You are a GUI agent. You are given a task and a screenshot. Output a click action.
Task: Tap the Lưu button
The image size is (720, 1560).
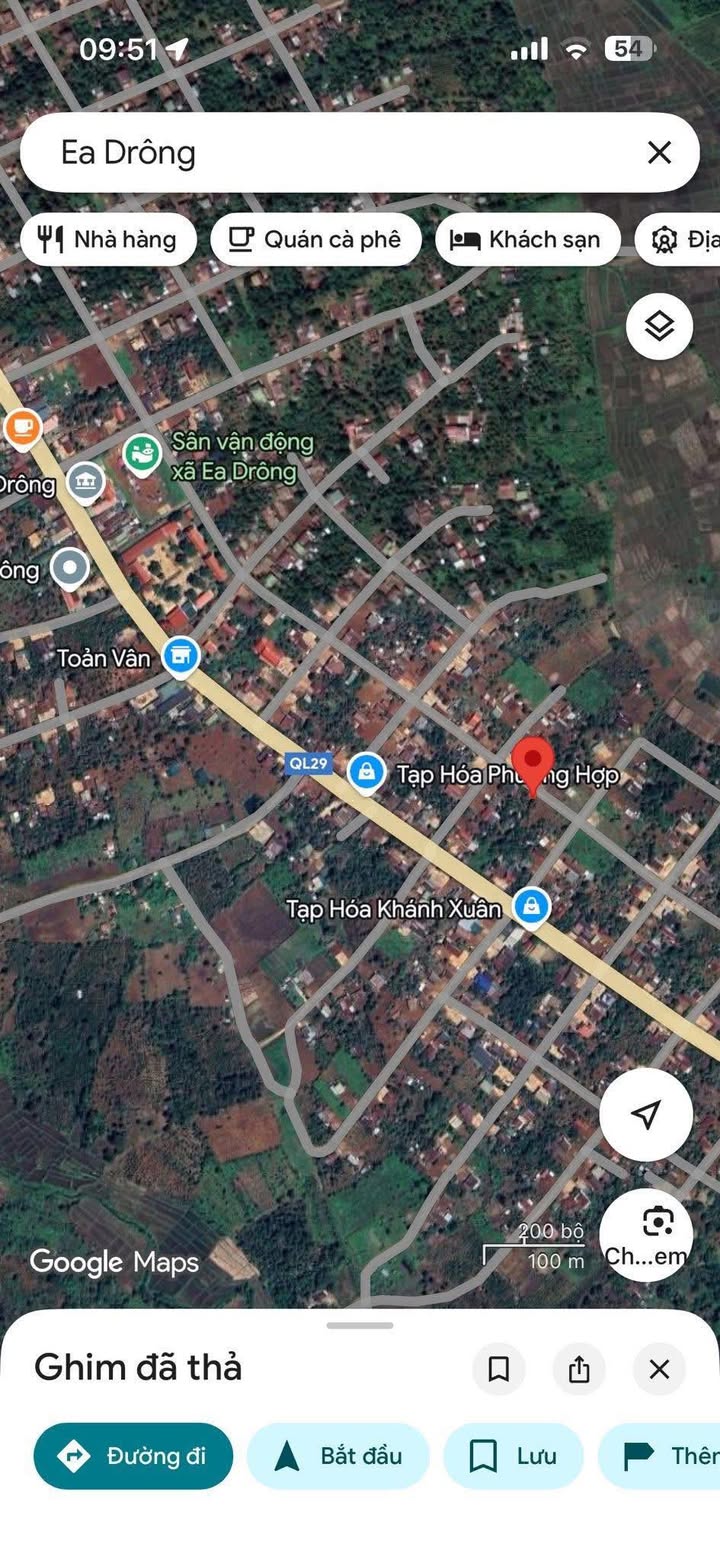tap(513, 1456)
